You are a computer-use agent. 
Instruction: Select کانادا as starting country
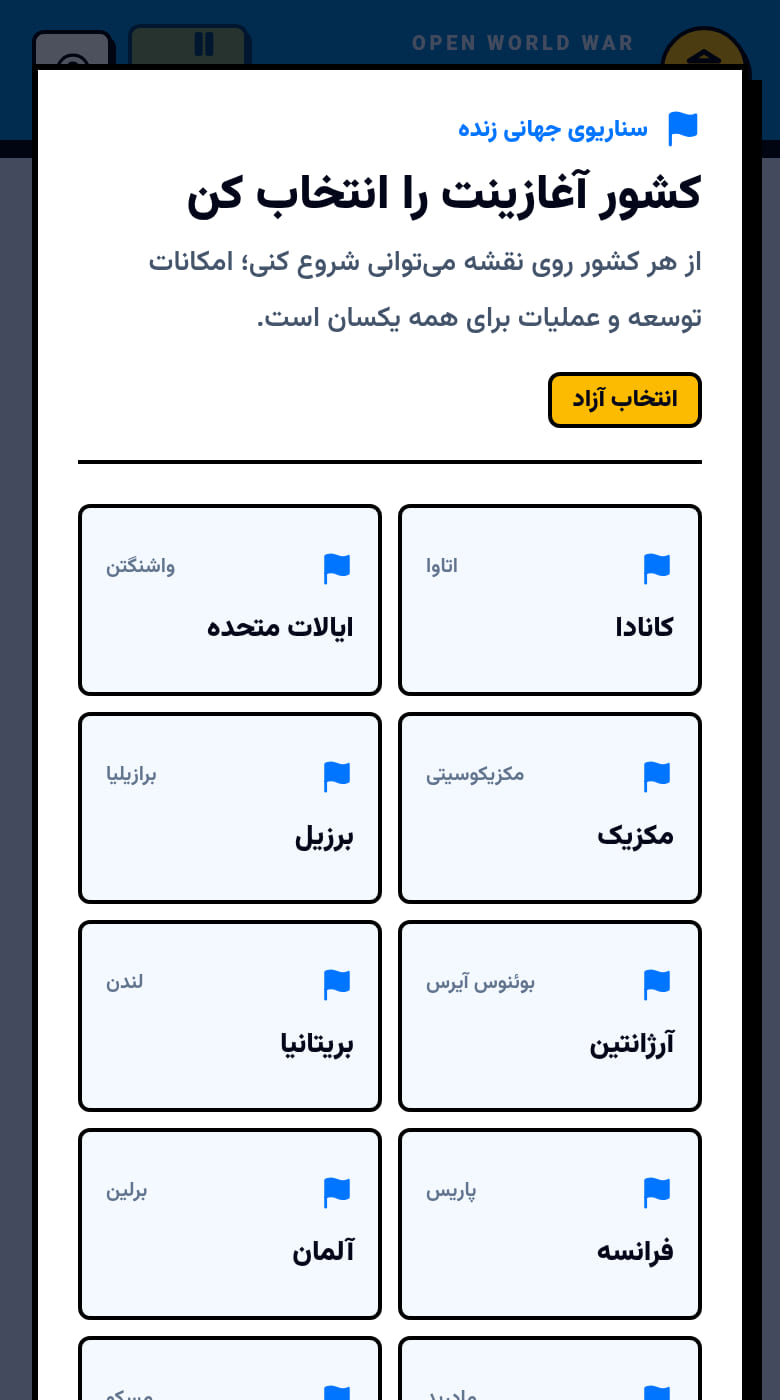(550, 600)
